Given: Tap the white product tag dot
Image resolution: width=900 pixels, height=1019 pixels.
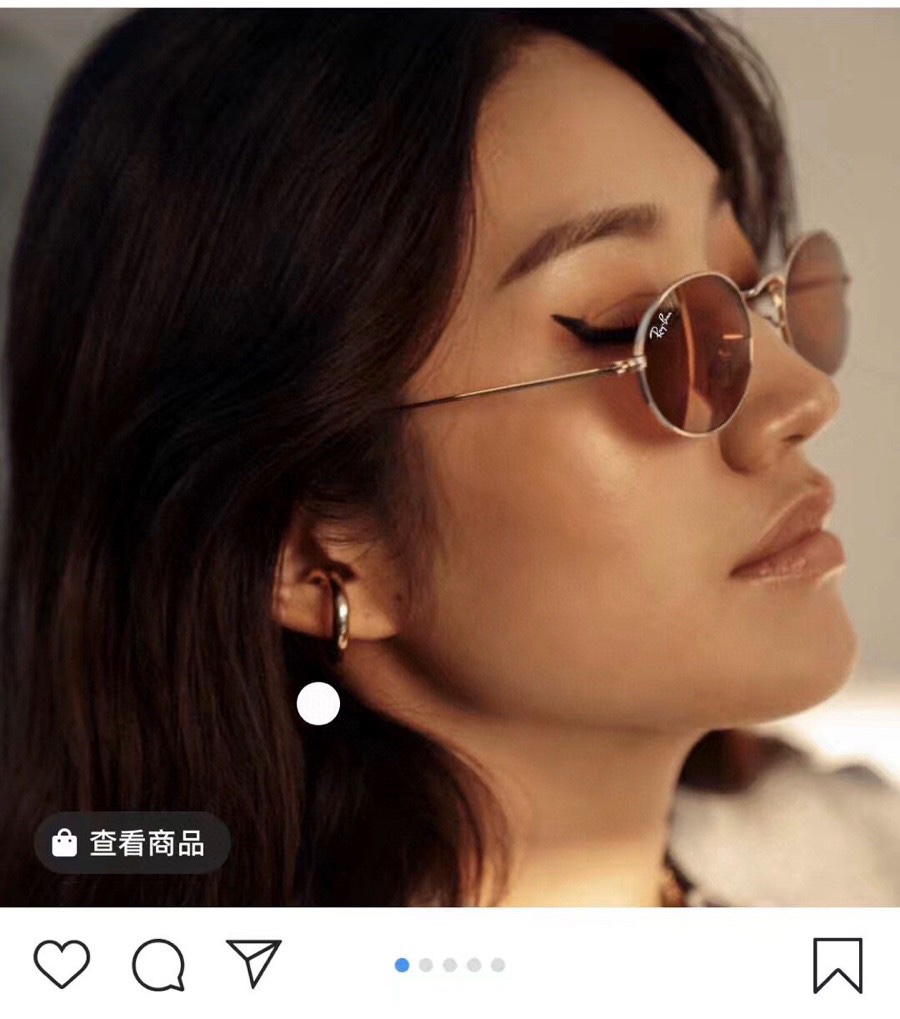Looking at the screenshot, I should coord(318,704).
